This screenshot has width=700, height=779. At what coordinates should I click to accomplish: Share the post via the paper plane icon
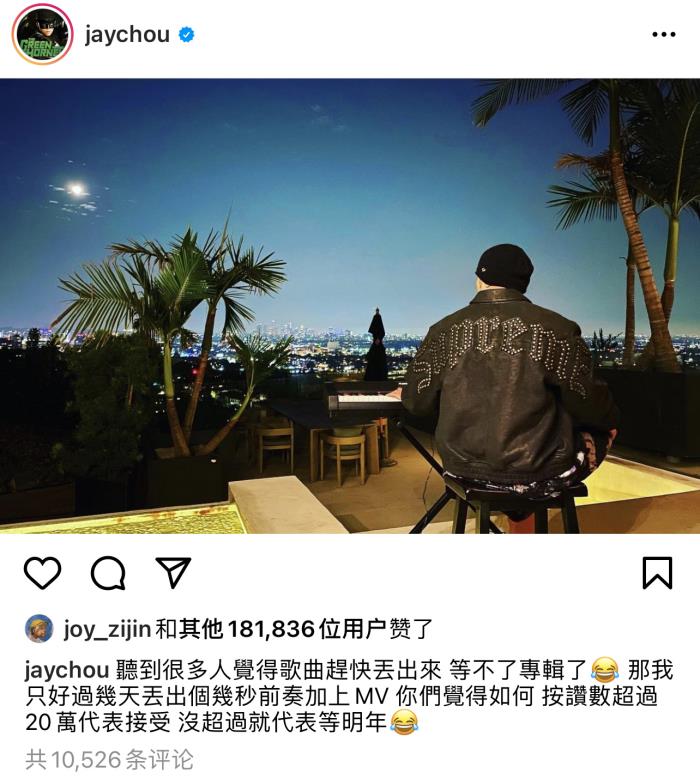[x=173, y=572]
